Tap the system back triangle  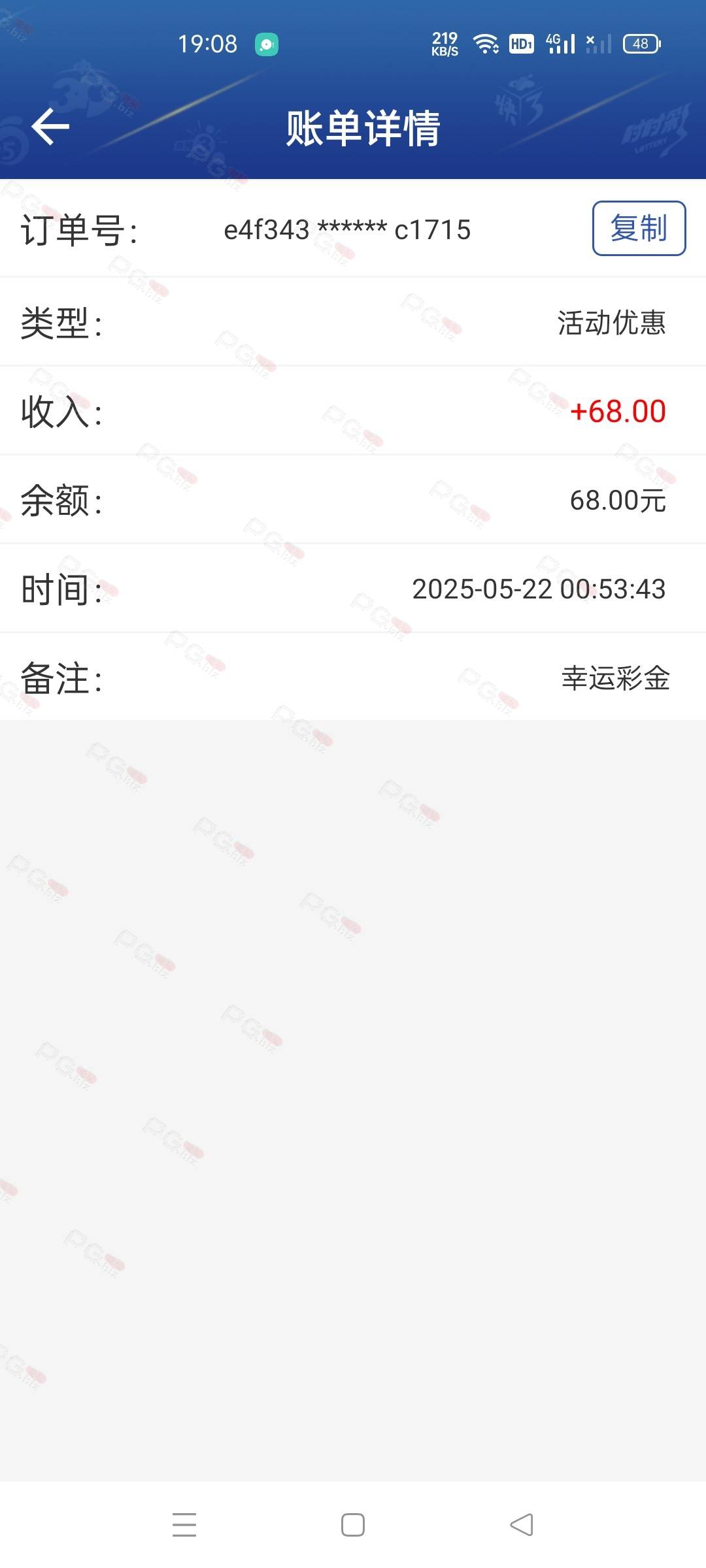(522, 1525)
